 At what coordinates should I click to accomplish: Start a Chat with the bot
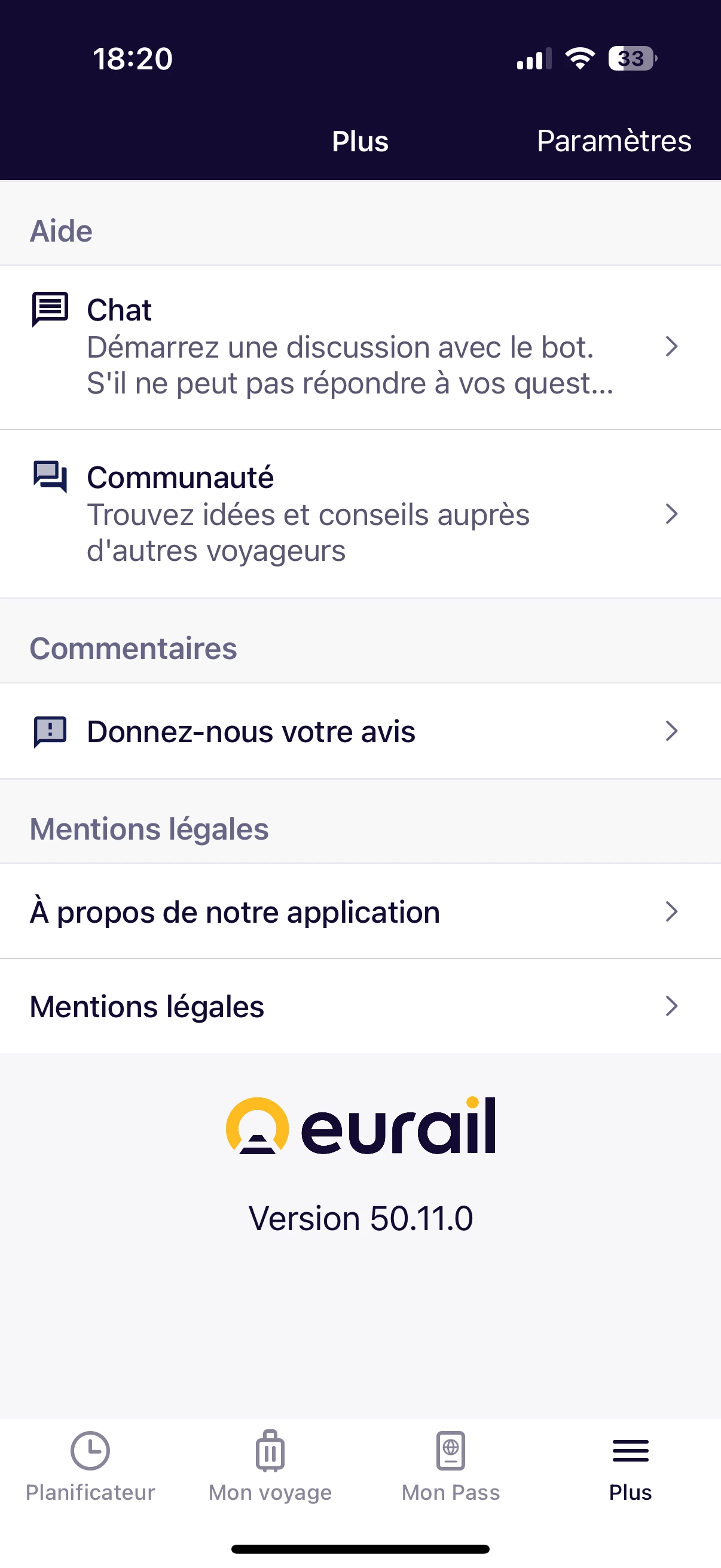pos(360,347)
